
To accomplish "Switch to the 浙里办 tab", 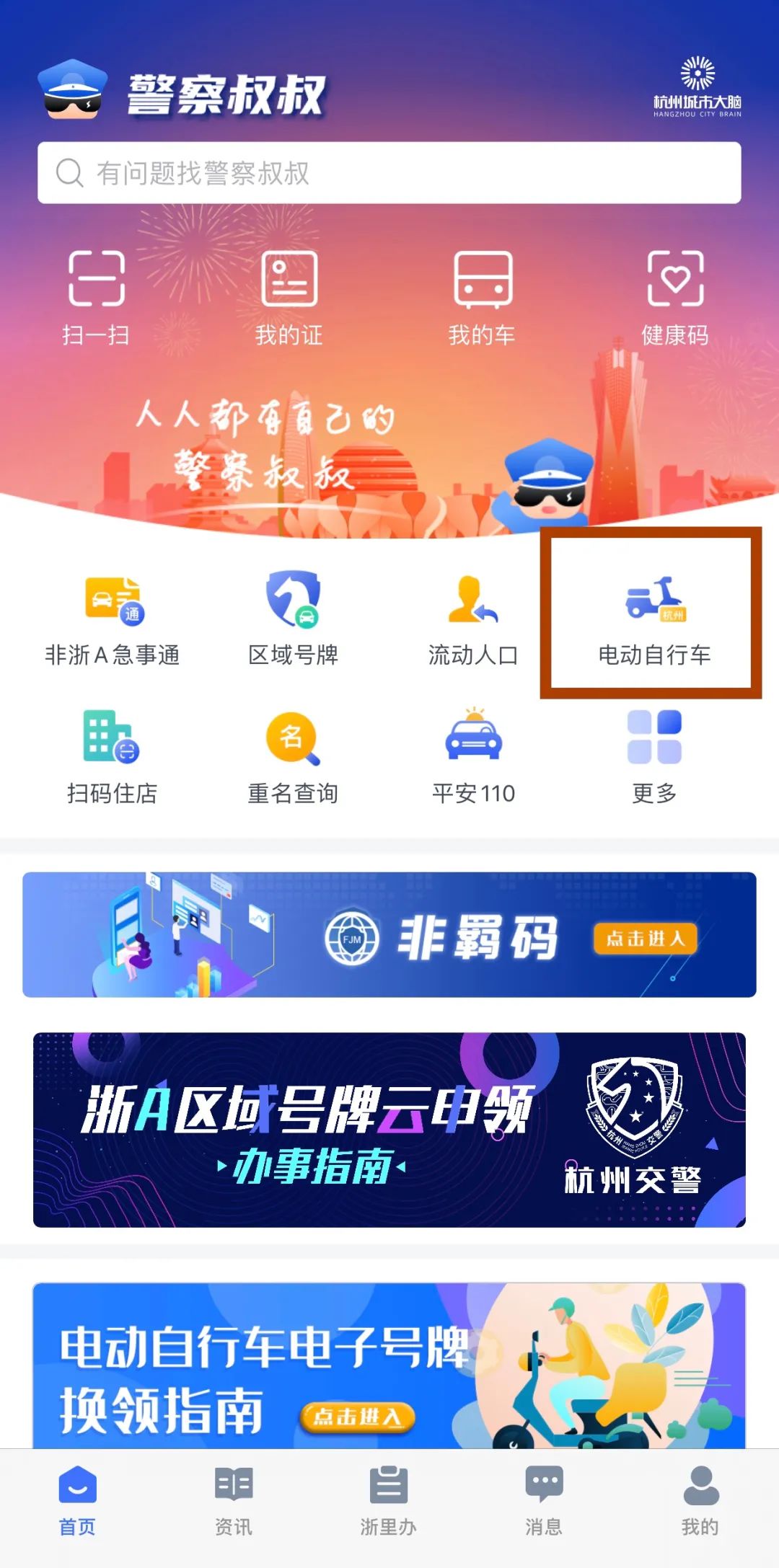I will 389,1500.
